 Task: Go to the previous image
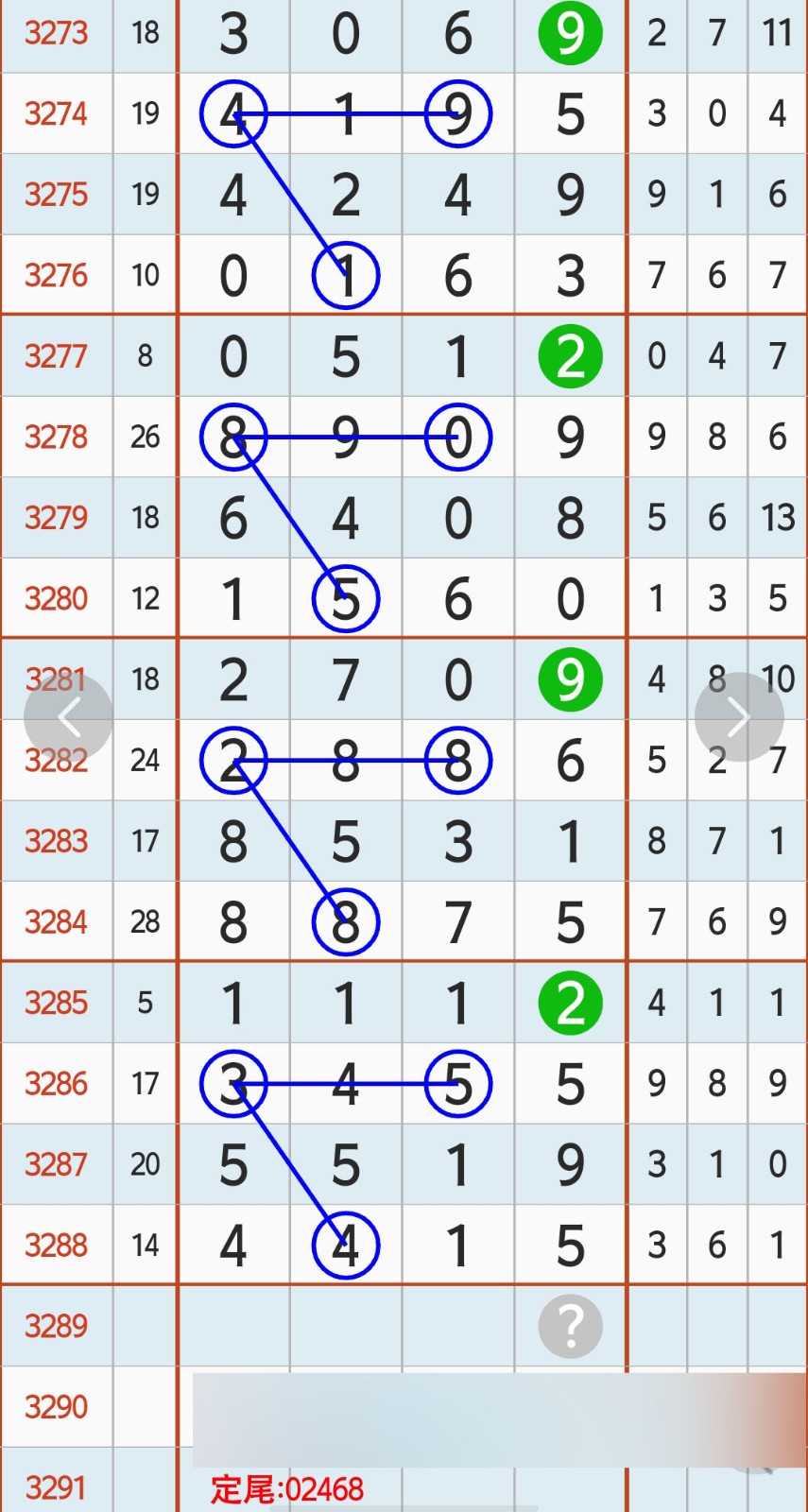tap(68, 717)
